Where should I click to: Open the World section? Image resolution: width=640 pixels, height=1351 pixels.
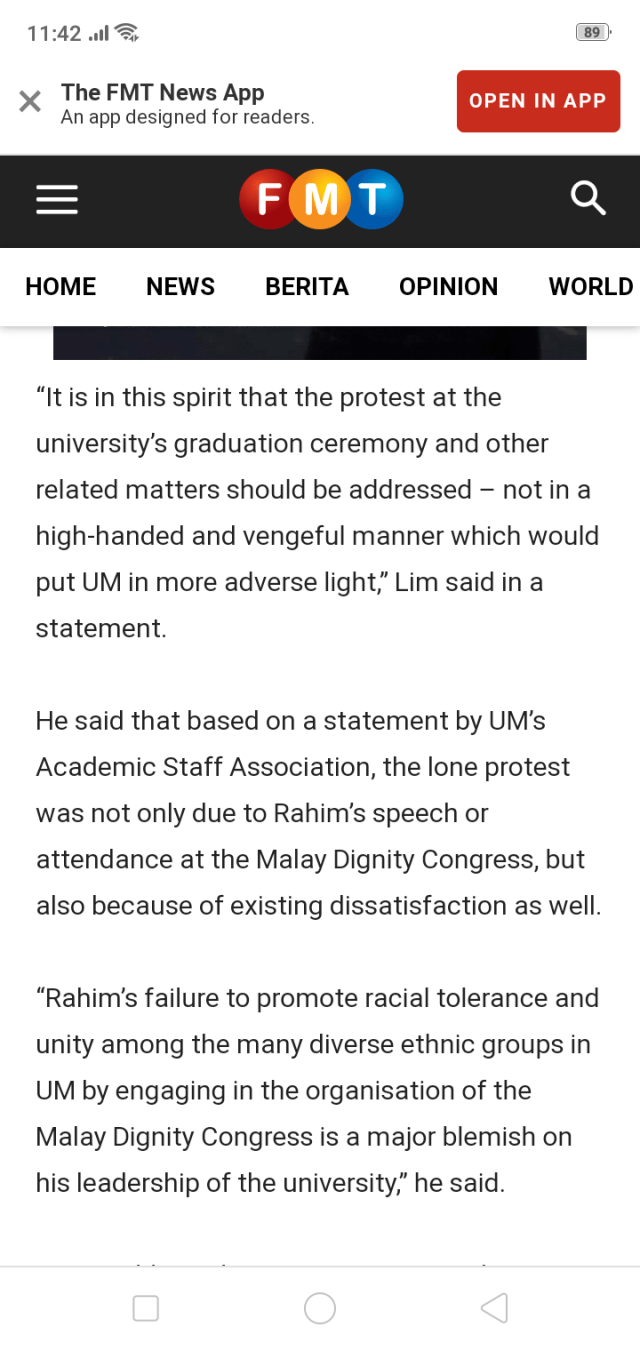590,287
